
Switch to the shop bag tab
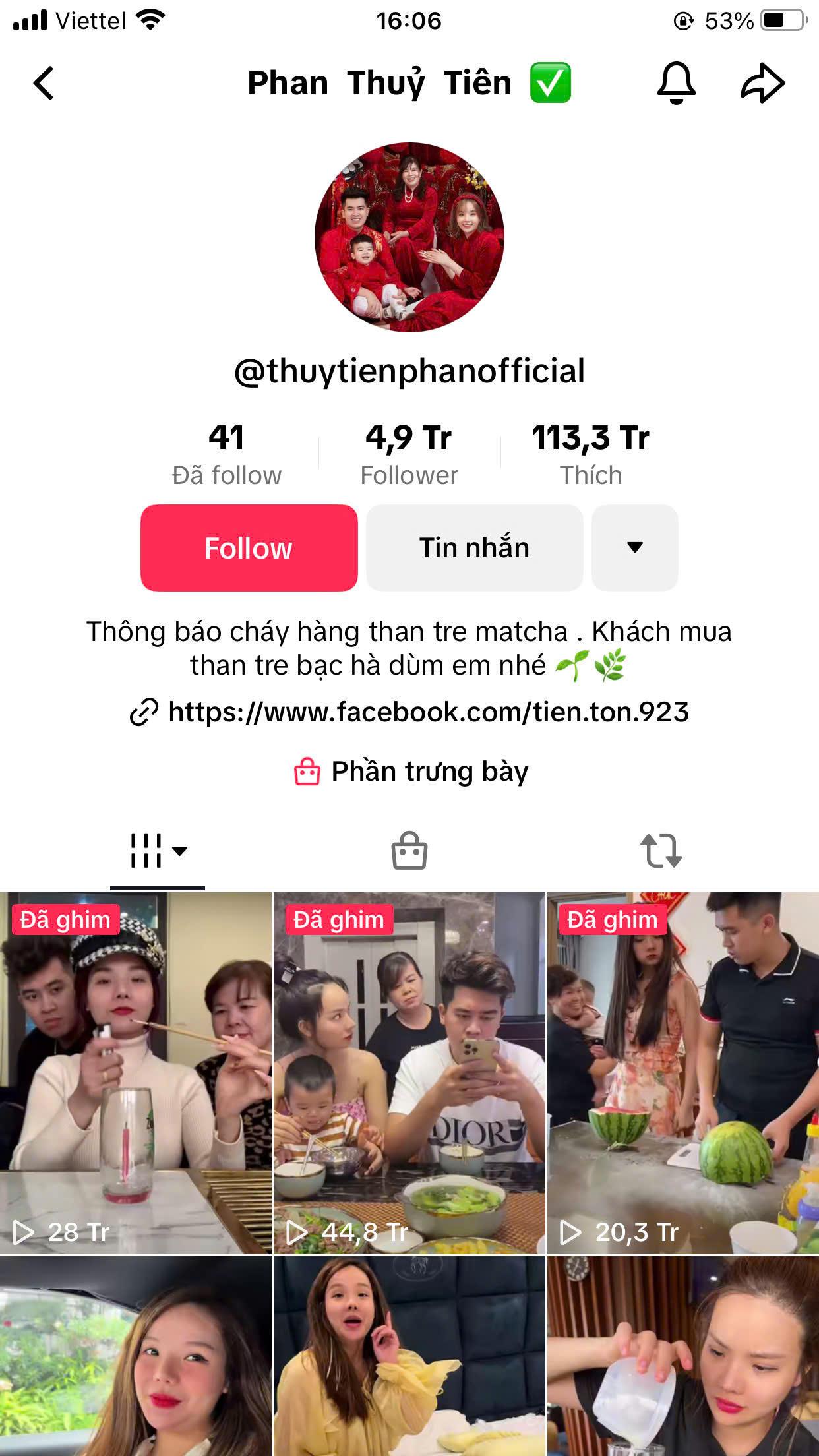[409, 851]
